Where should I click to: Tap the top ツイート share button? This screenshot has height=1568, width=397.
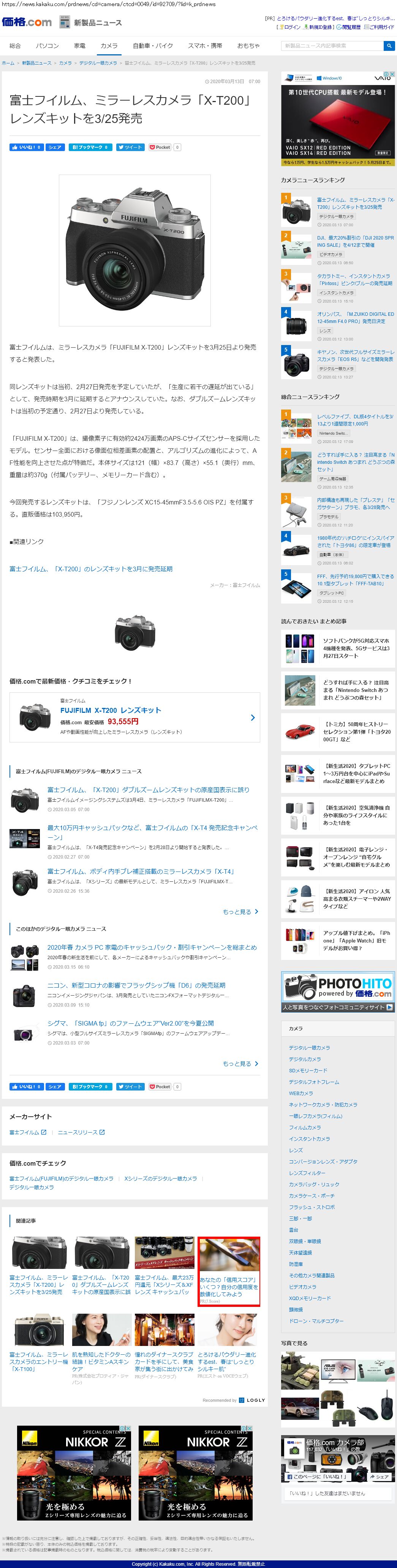[x=130, y=147]
